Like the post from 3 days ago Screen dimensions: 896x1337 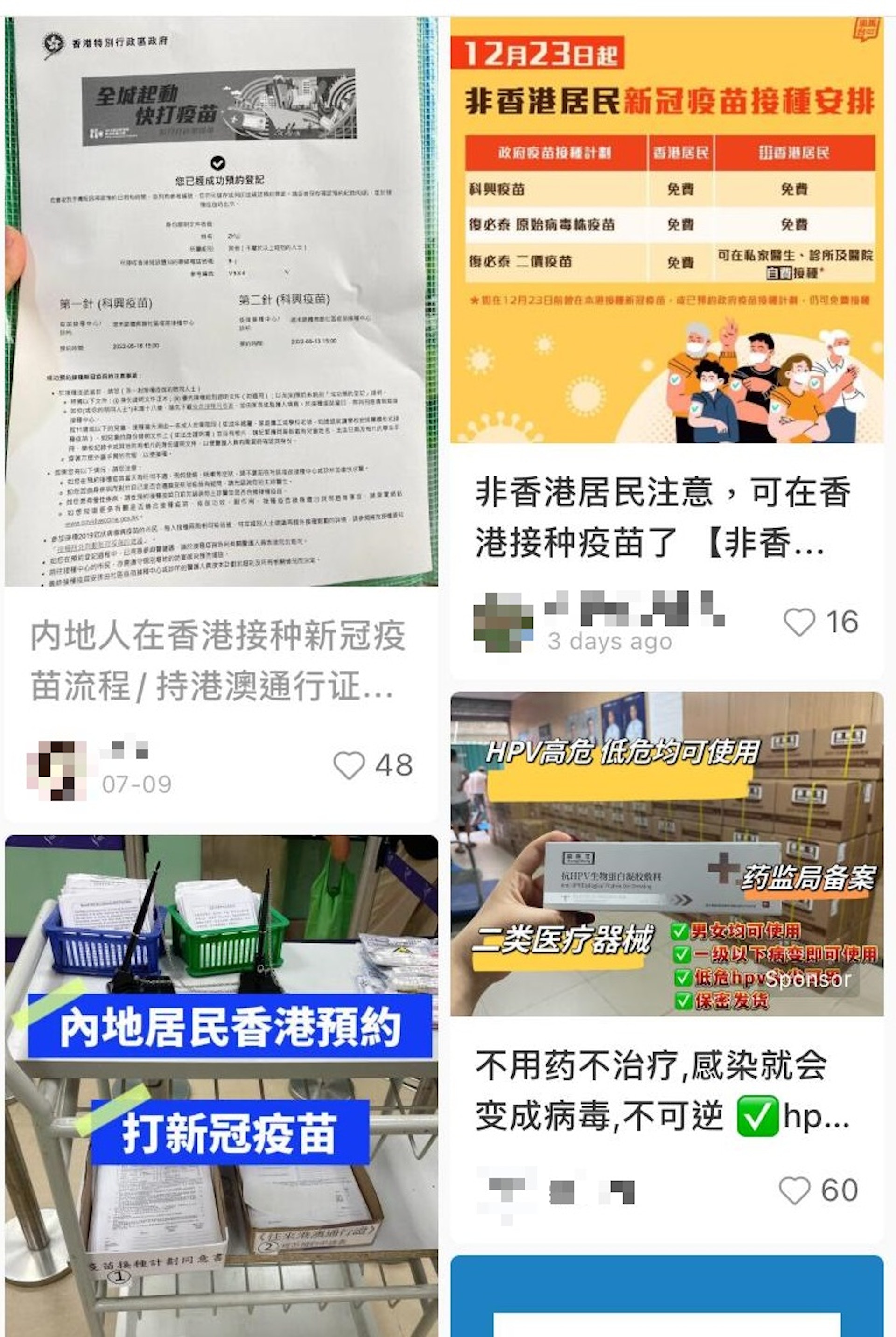(x=799, y=622)
